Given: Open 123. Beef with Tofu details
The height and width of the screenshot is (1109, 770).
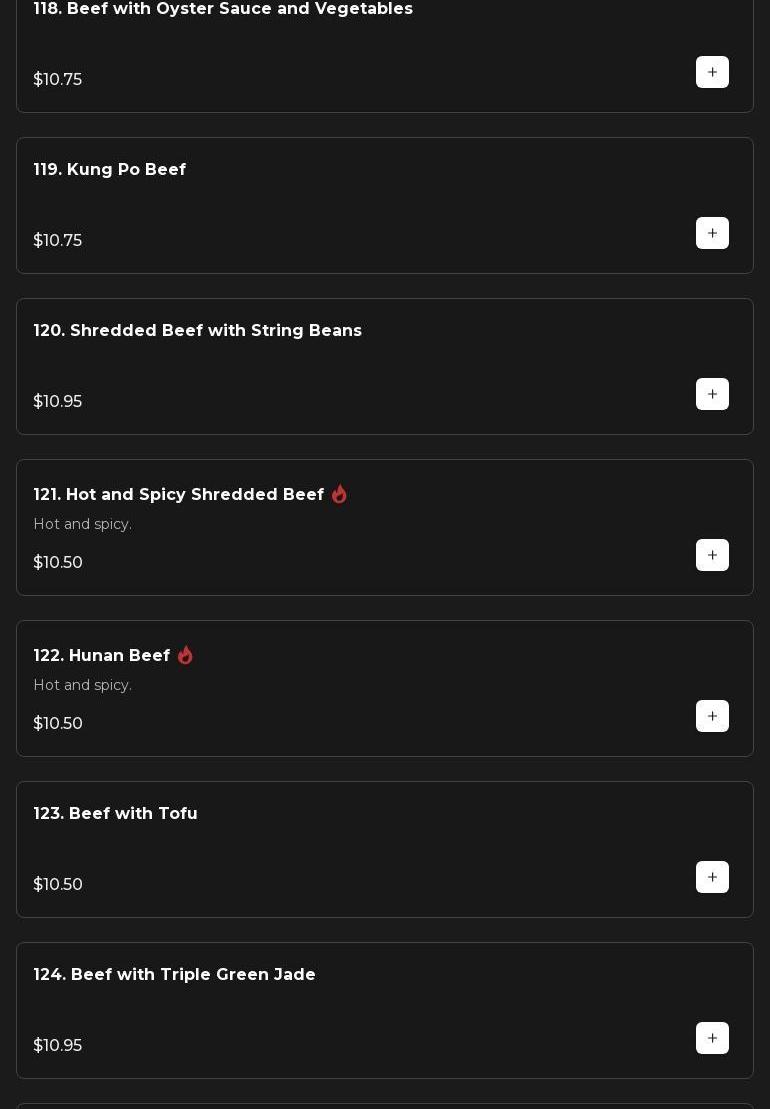Looking at the screenshot, I should click(350, 849).
